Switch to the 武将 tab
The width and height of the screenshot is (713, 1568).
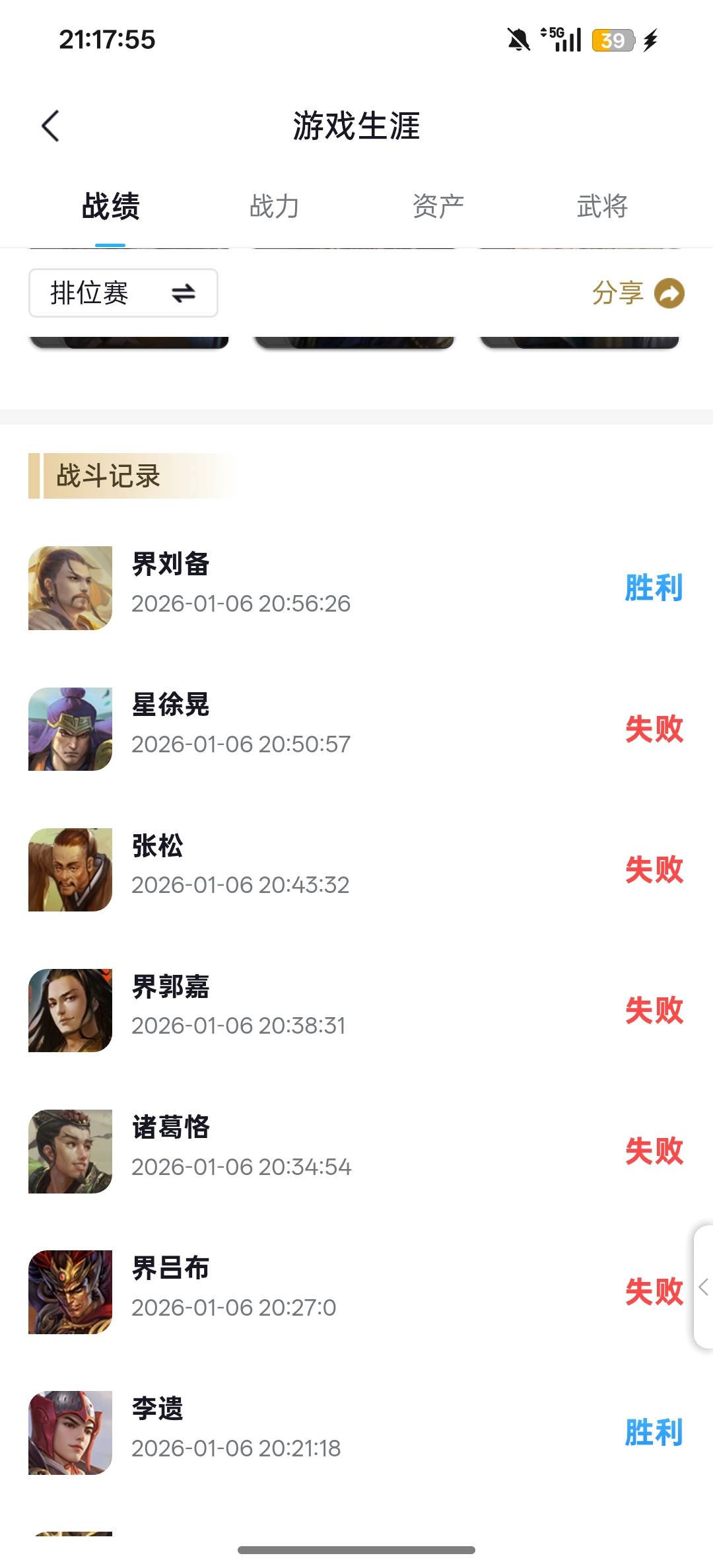tap(601, 206)
